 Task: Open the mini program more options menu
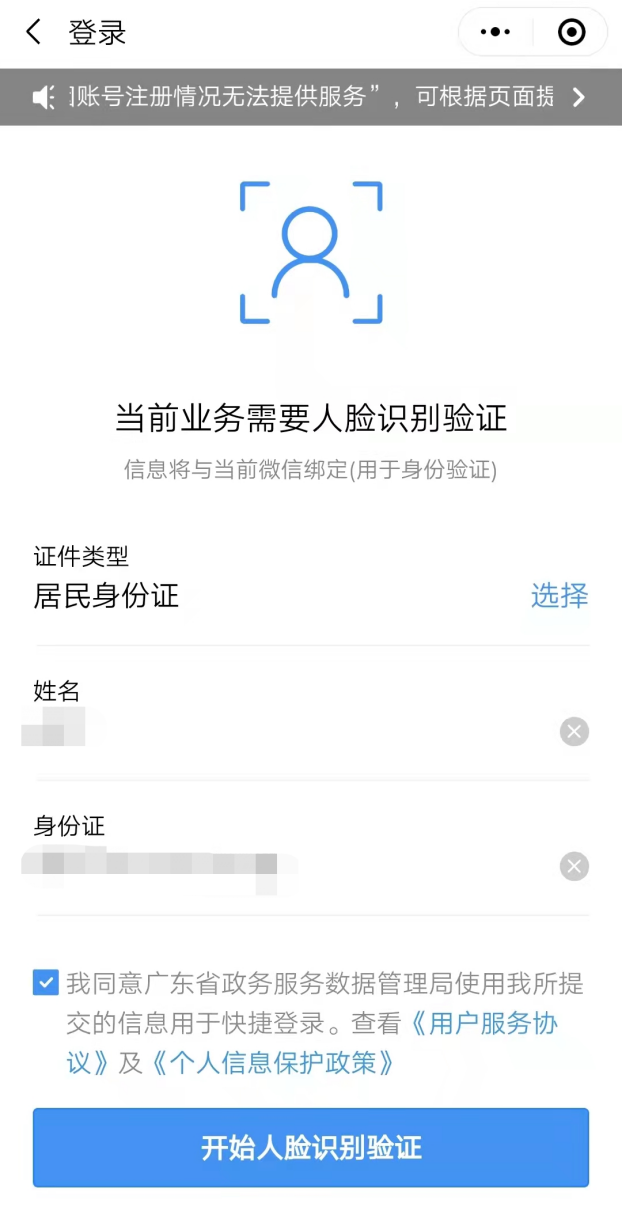point(495,33)
